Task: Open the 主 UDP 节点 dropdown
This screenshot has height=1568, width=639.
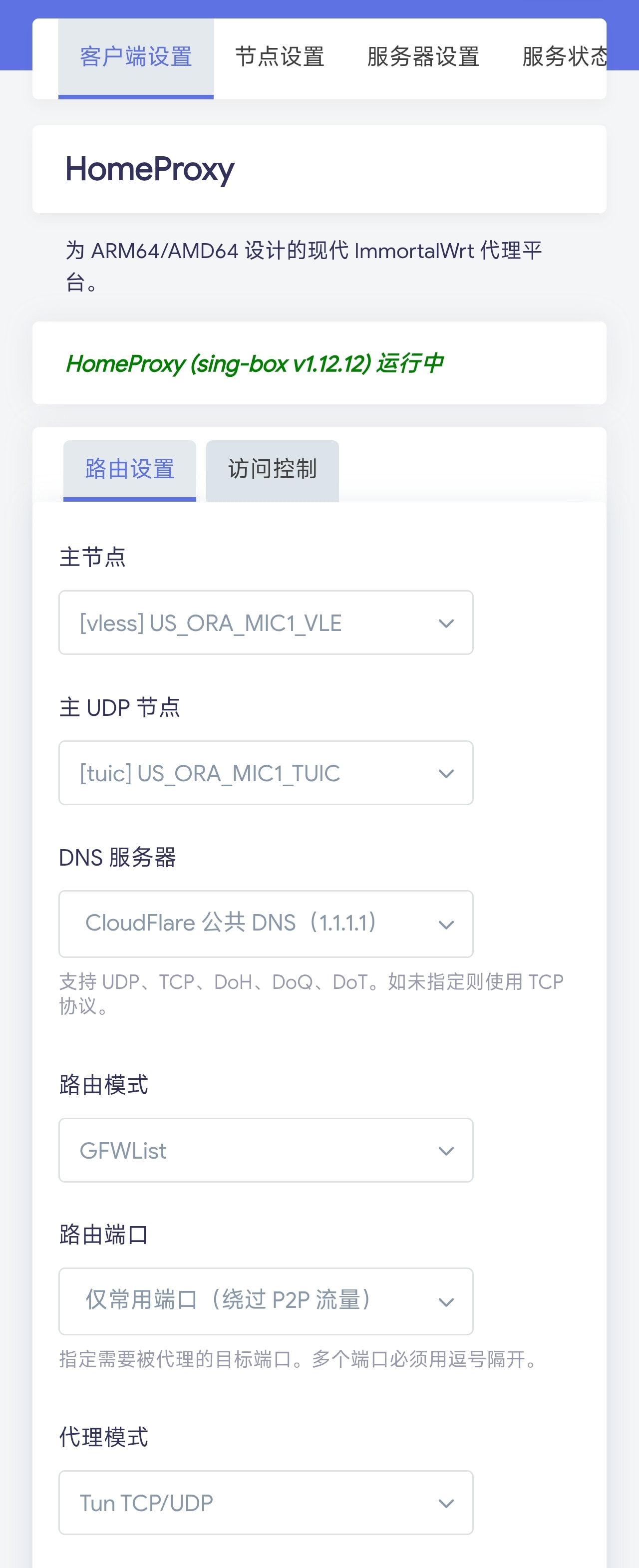Action: coord(266,773)
